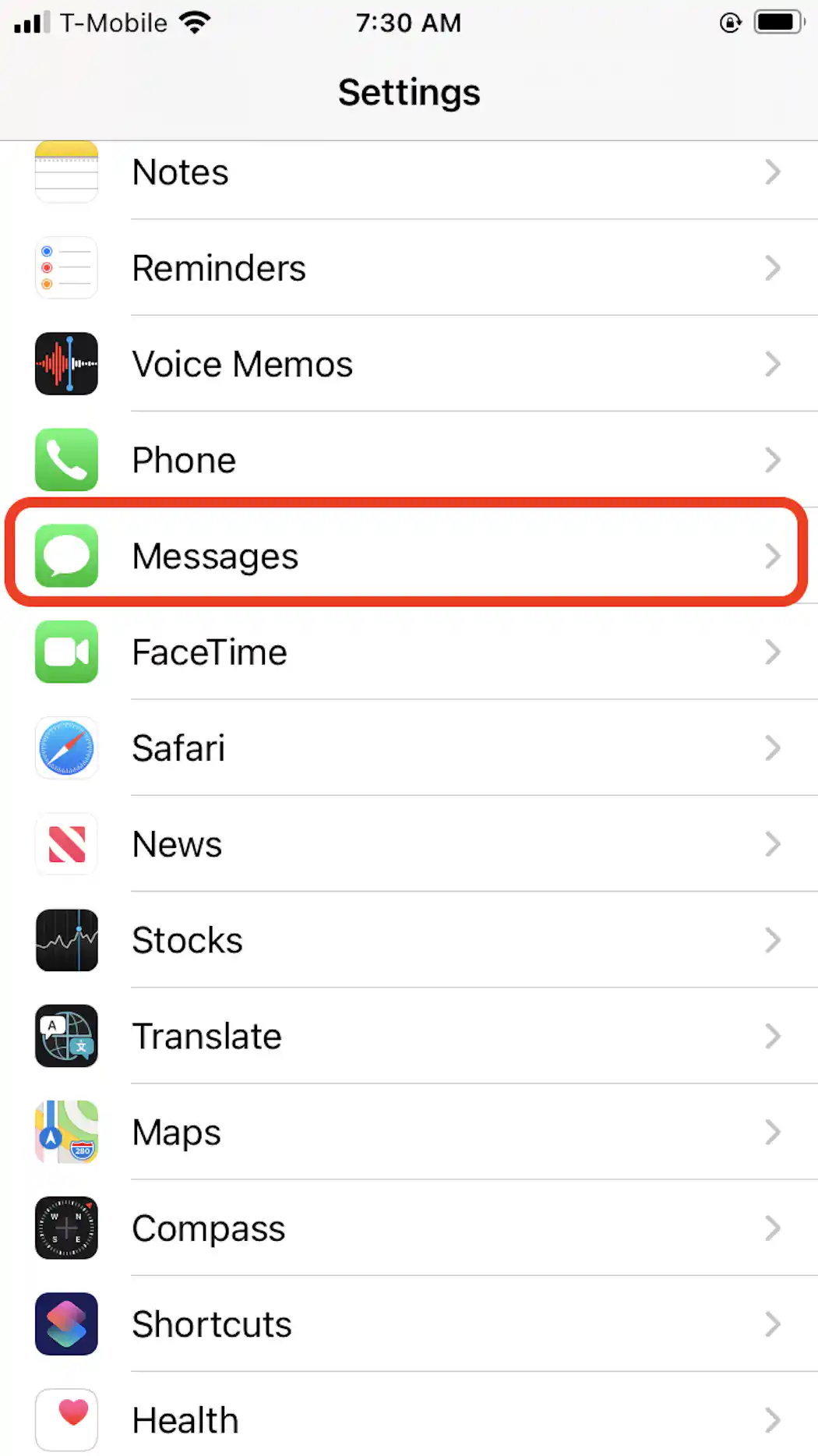Screen dimensions: 818x1456
Task: Expand the Maps row chevron
Action: tap(773, 1133)
